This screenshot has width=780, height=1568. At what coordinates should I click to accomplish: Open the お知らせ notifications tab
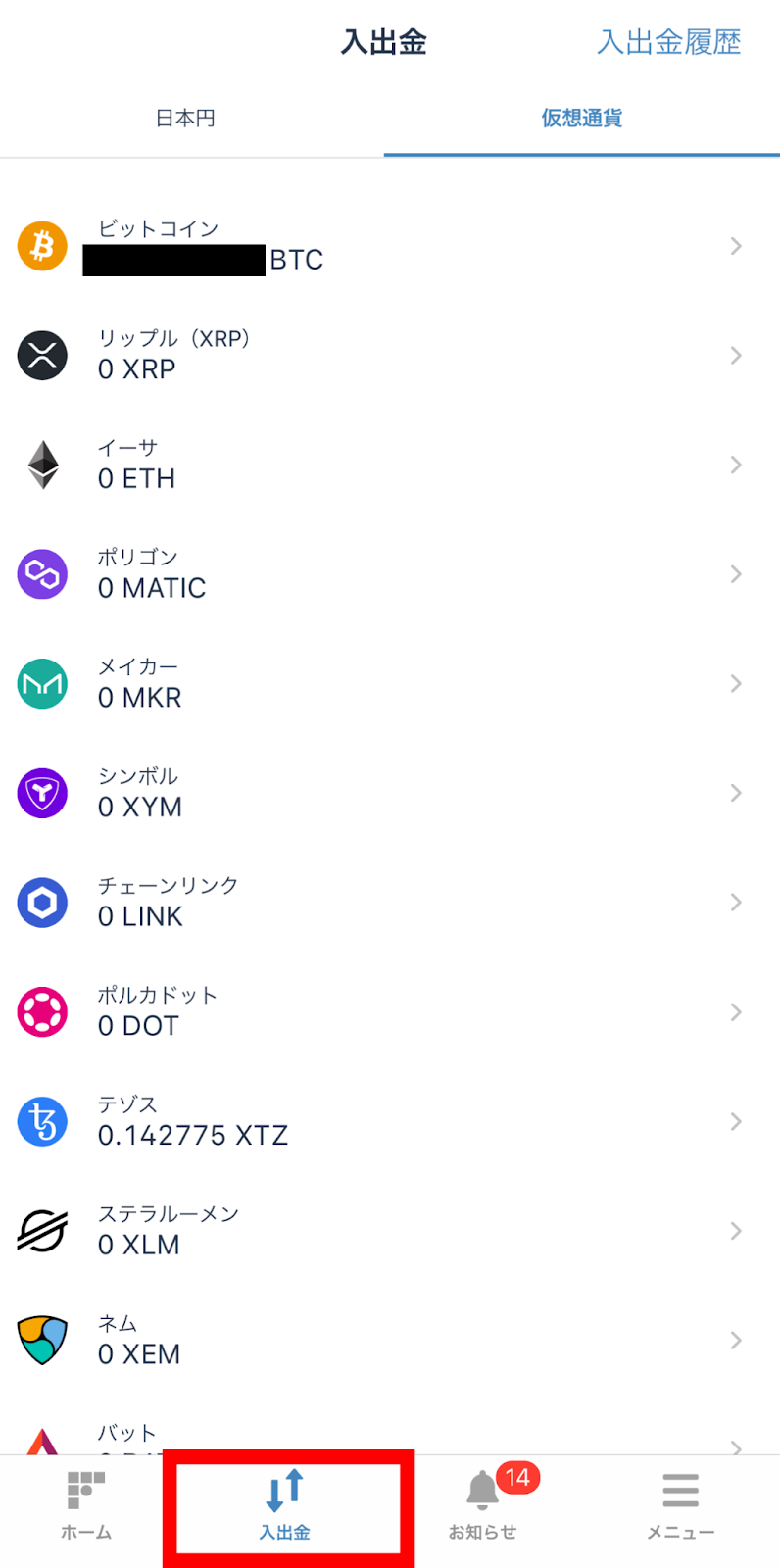click(x=483, y=1505)
